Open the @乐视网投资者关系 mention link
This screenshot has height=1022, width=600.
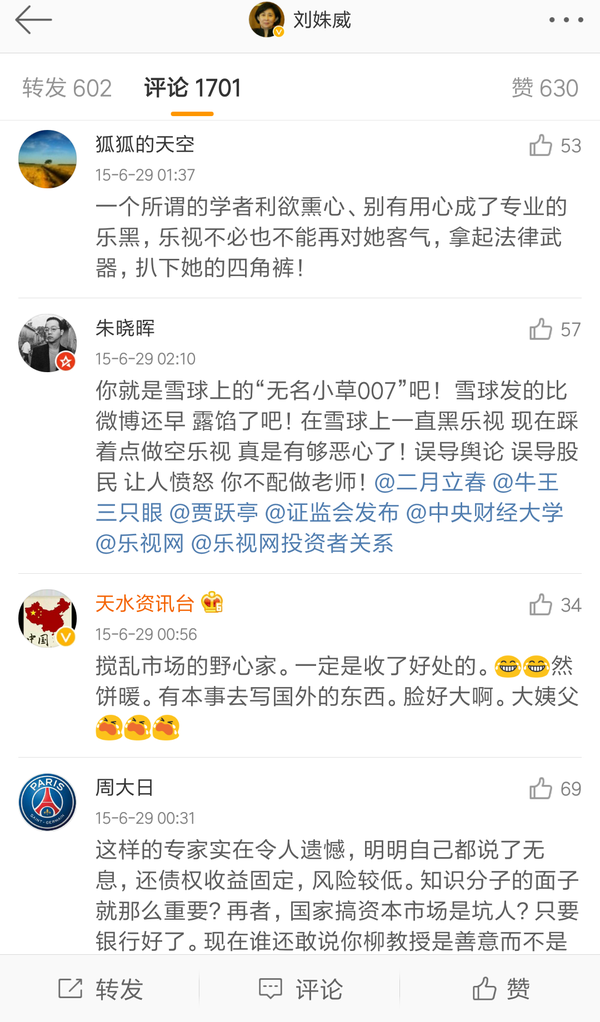(292, 544)
